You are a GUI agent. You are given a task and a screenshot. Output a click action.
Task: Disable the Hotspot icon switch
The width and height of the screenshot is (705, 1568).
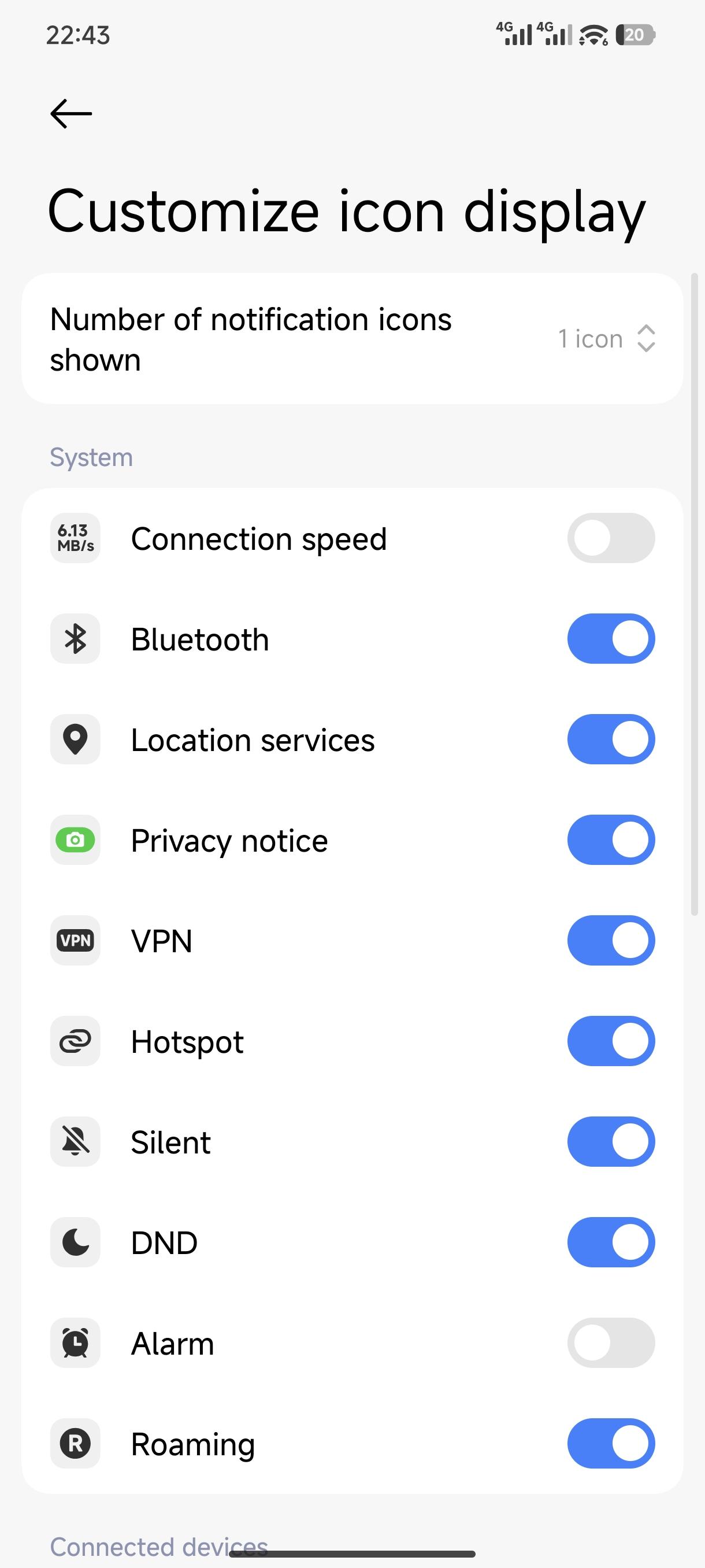611,1041
